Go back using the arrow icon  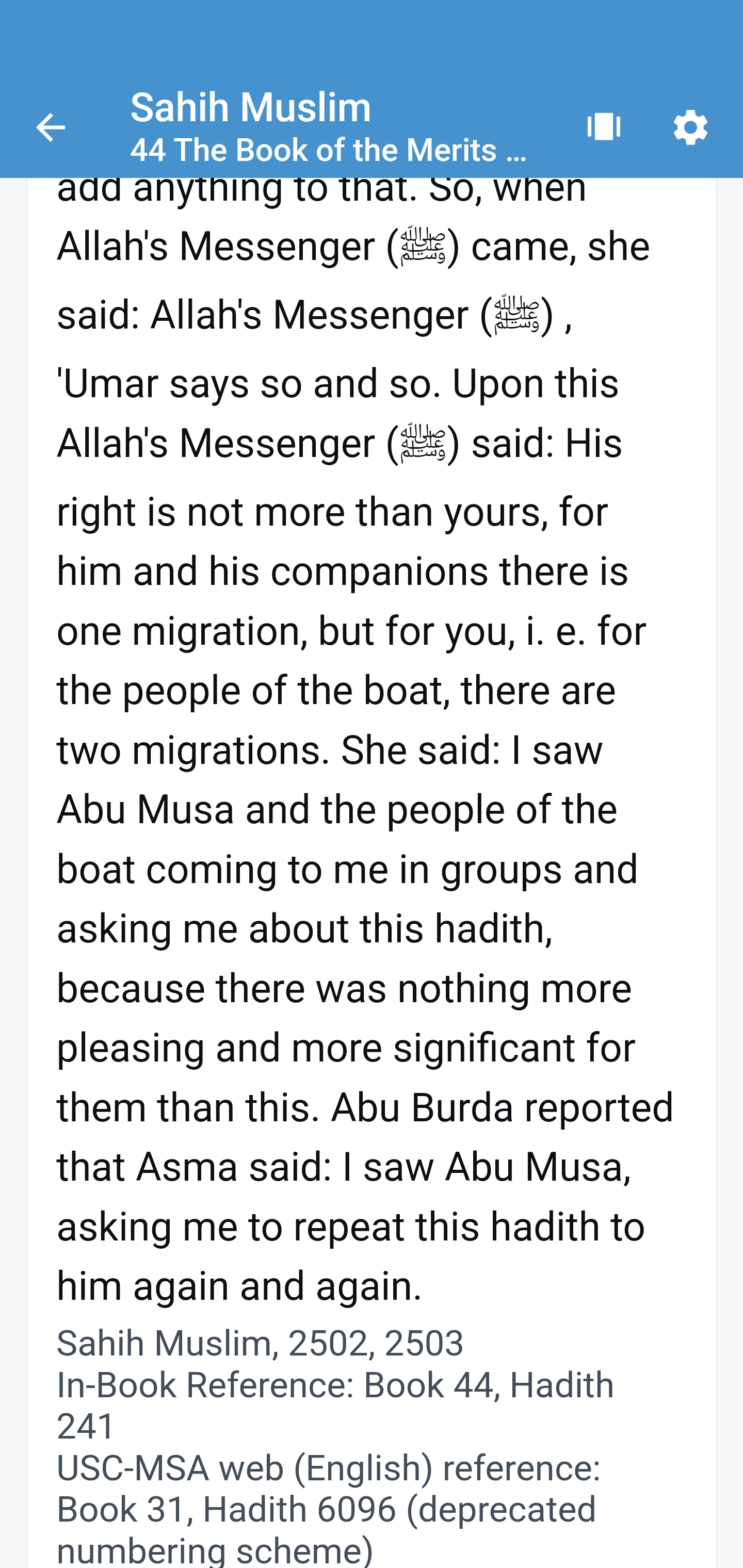(x=51, y=128)
